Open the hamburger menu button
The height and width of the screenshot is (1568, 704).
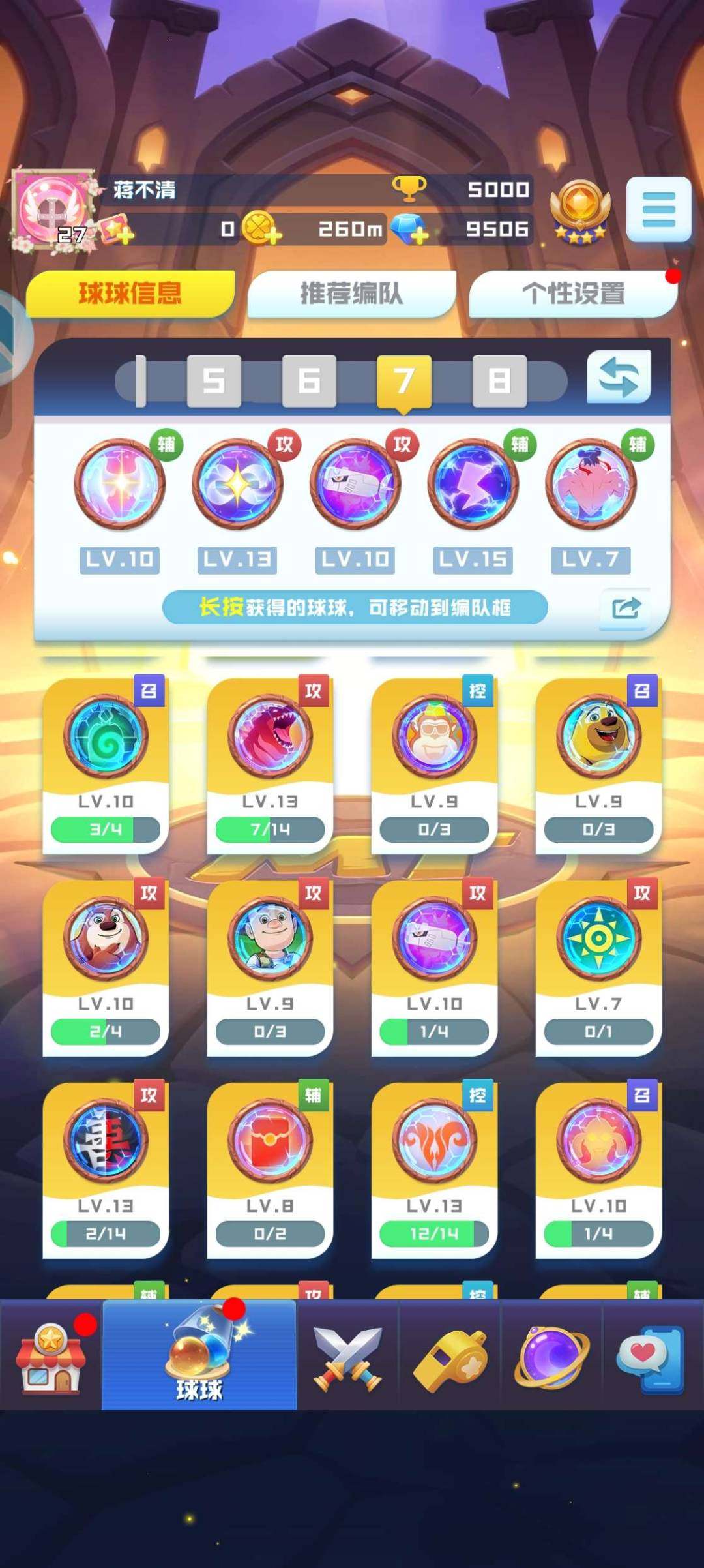pos(658,209)
